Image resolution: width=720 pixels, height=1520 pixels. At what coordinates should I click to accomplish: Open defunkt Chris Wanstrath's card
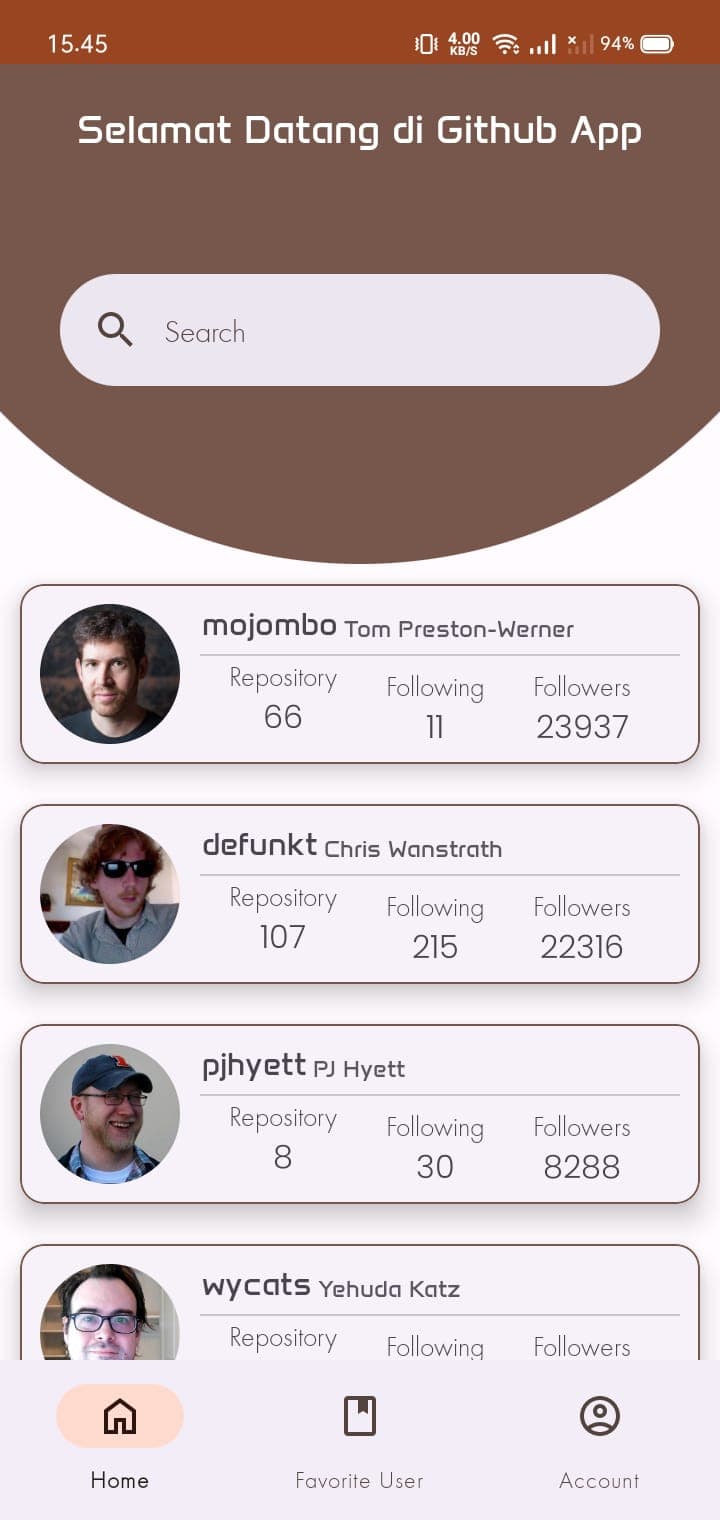click(x=360, y=894)
